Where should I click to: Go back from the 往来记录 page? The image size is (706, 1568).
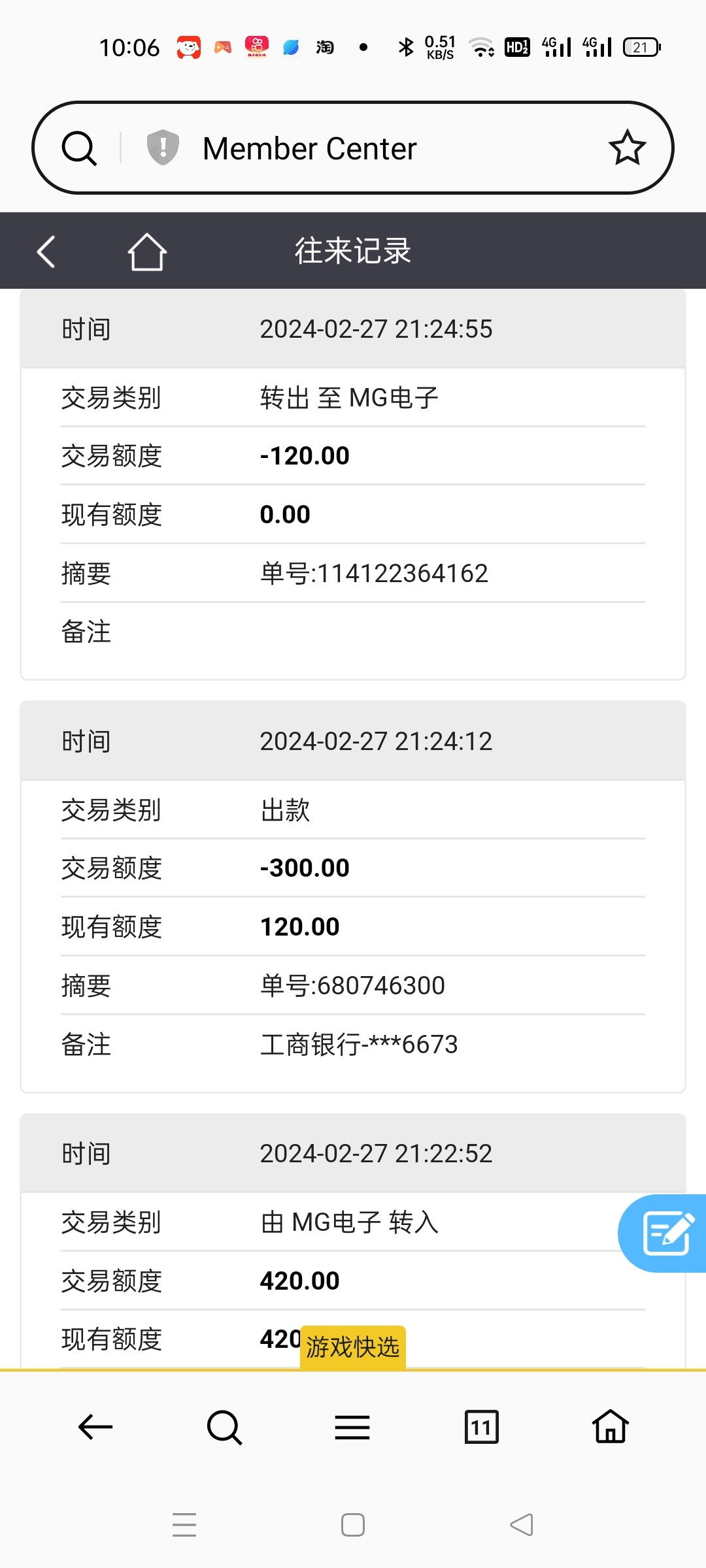pos(46,252)
